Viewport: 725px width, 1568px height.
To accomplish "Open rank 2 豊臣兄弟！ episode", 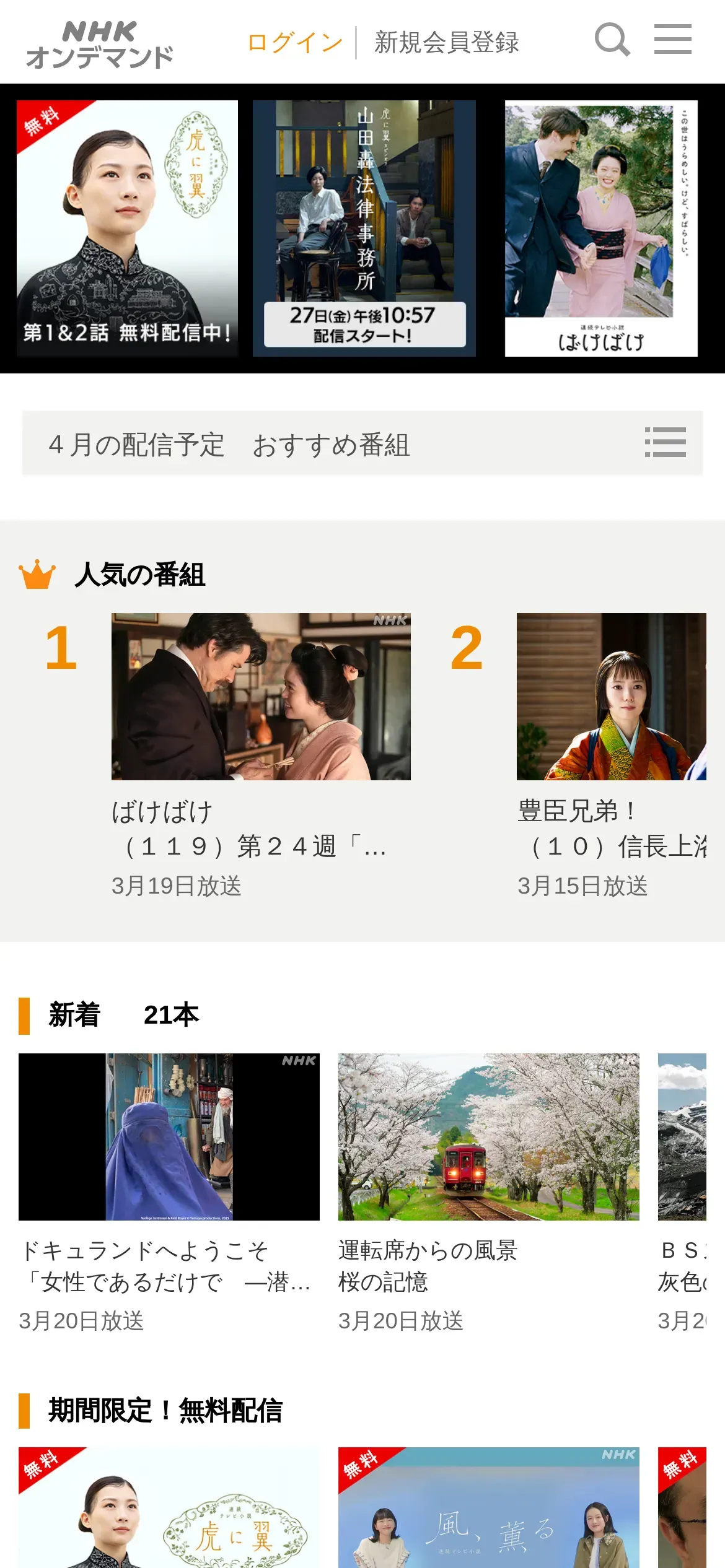I will (611, 697).
